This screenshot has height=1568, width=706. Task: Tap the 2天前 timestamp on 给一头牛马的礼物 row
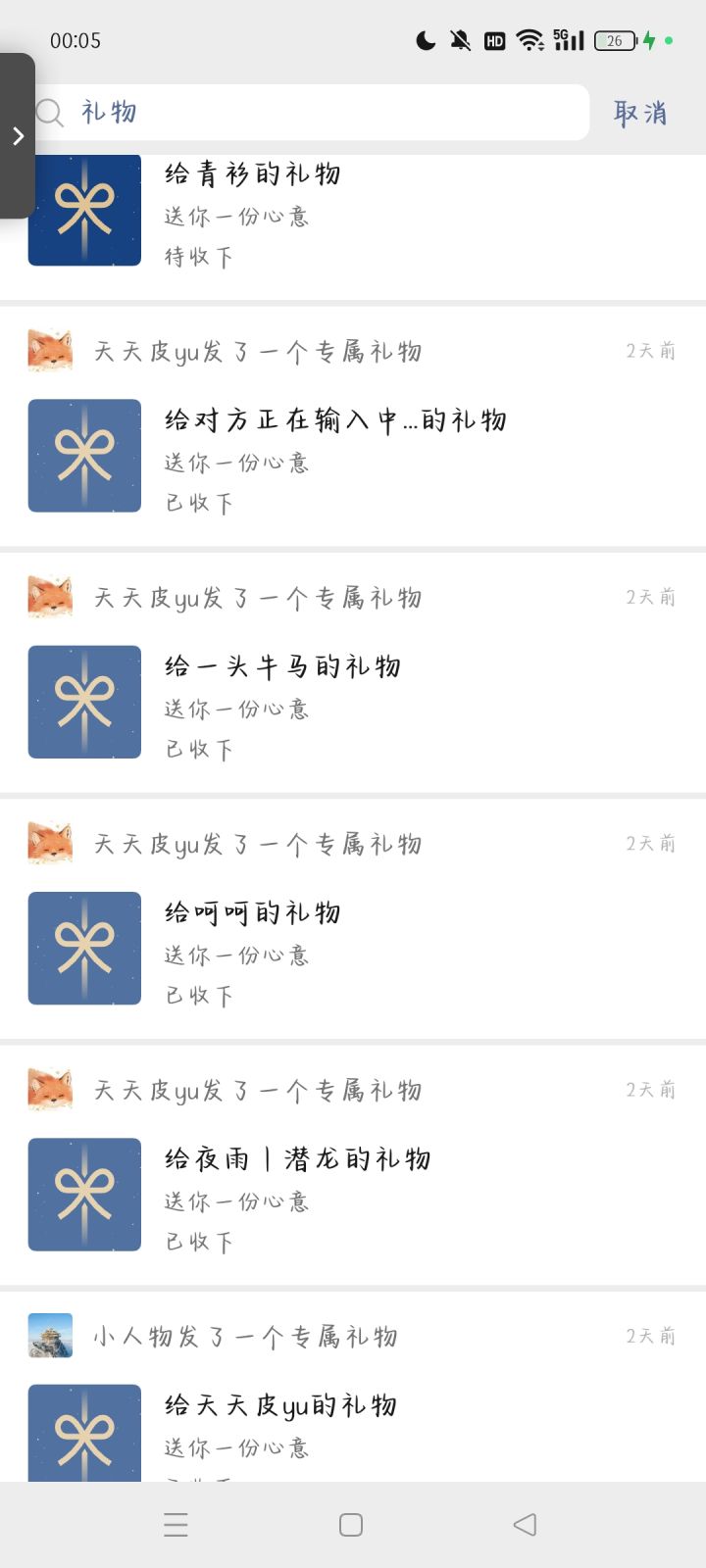649,596
